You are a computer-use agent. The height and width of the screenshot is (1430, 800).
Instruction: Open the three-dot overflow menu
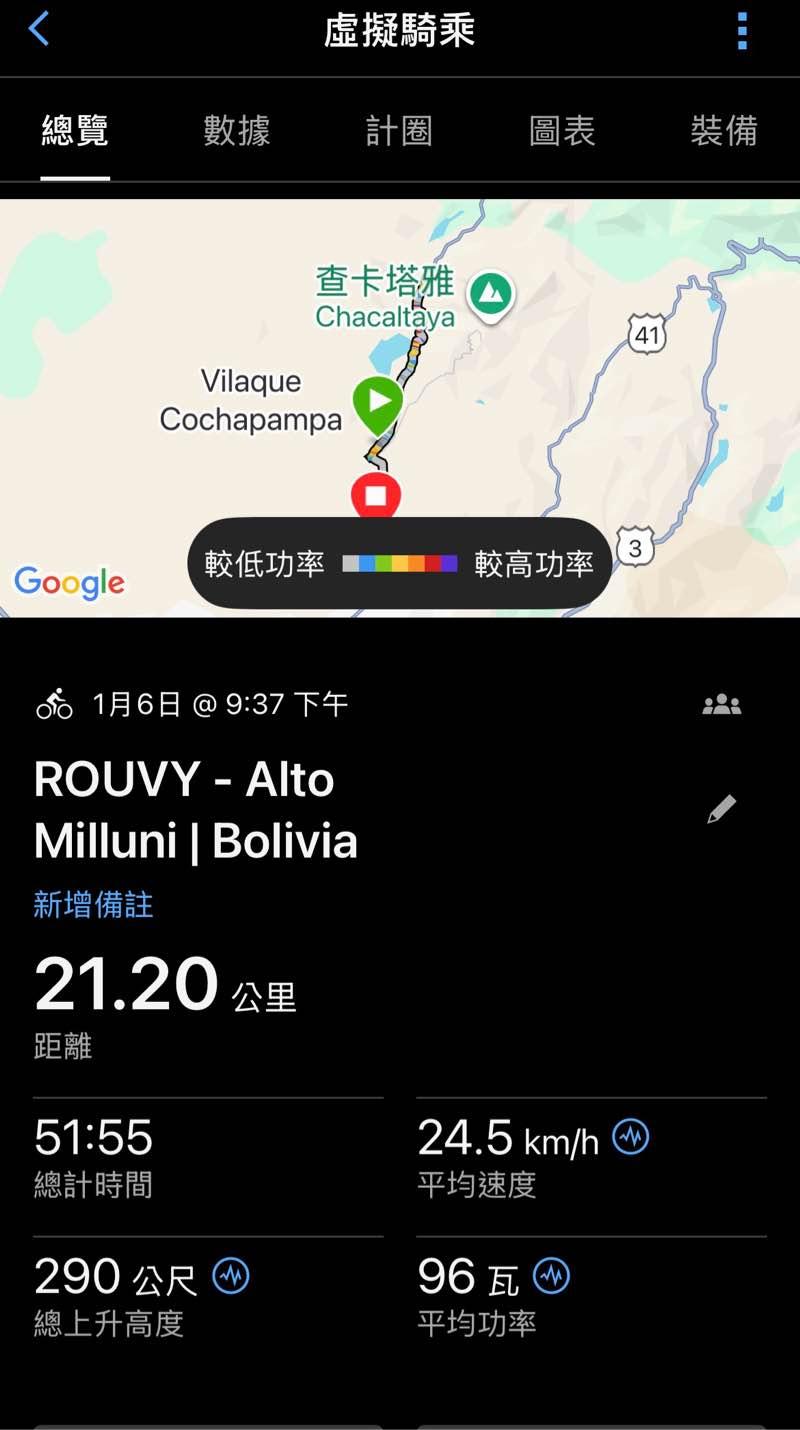pyautogui.click(x=742, y=31)
